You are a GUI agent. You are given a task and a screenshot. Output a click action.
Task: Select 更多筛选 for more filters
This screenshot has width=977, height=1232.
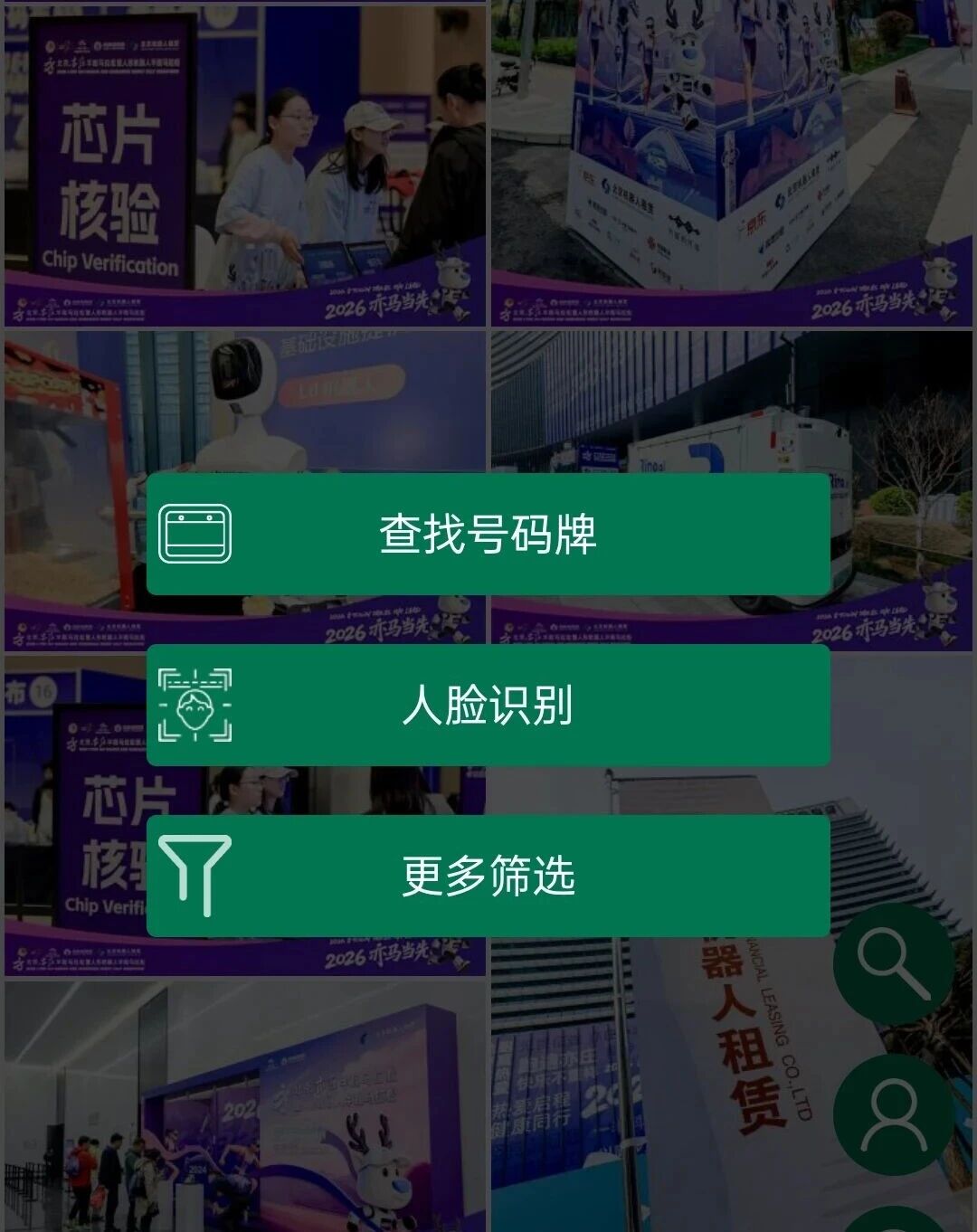488,876
